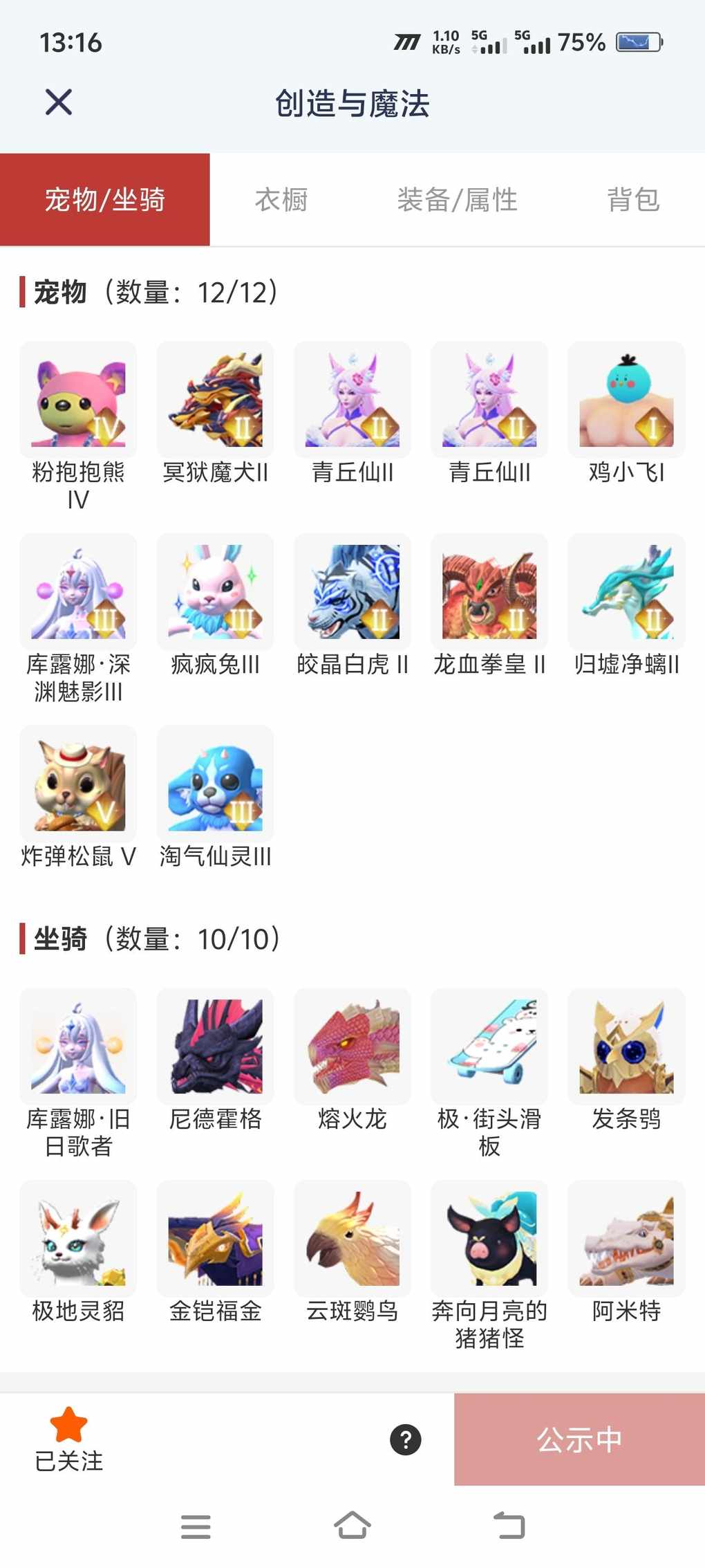The width and height of the screenshot is (705, 1568).
Task: Close the 创造与魔法 page
Action: [59, 103]
